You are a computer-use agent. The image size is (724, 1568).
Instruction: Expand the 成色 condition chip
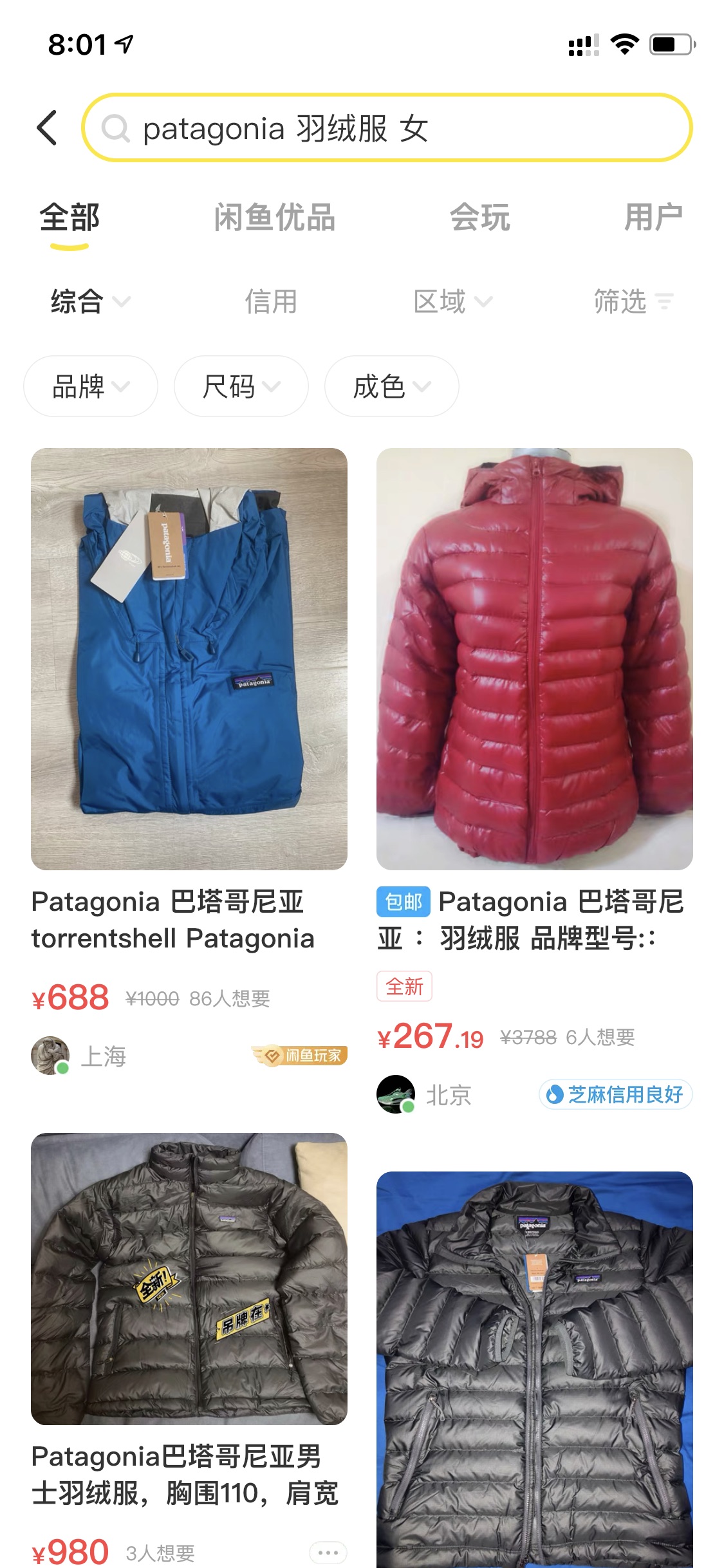[x=391, y=386]
